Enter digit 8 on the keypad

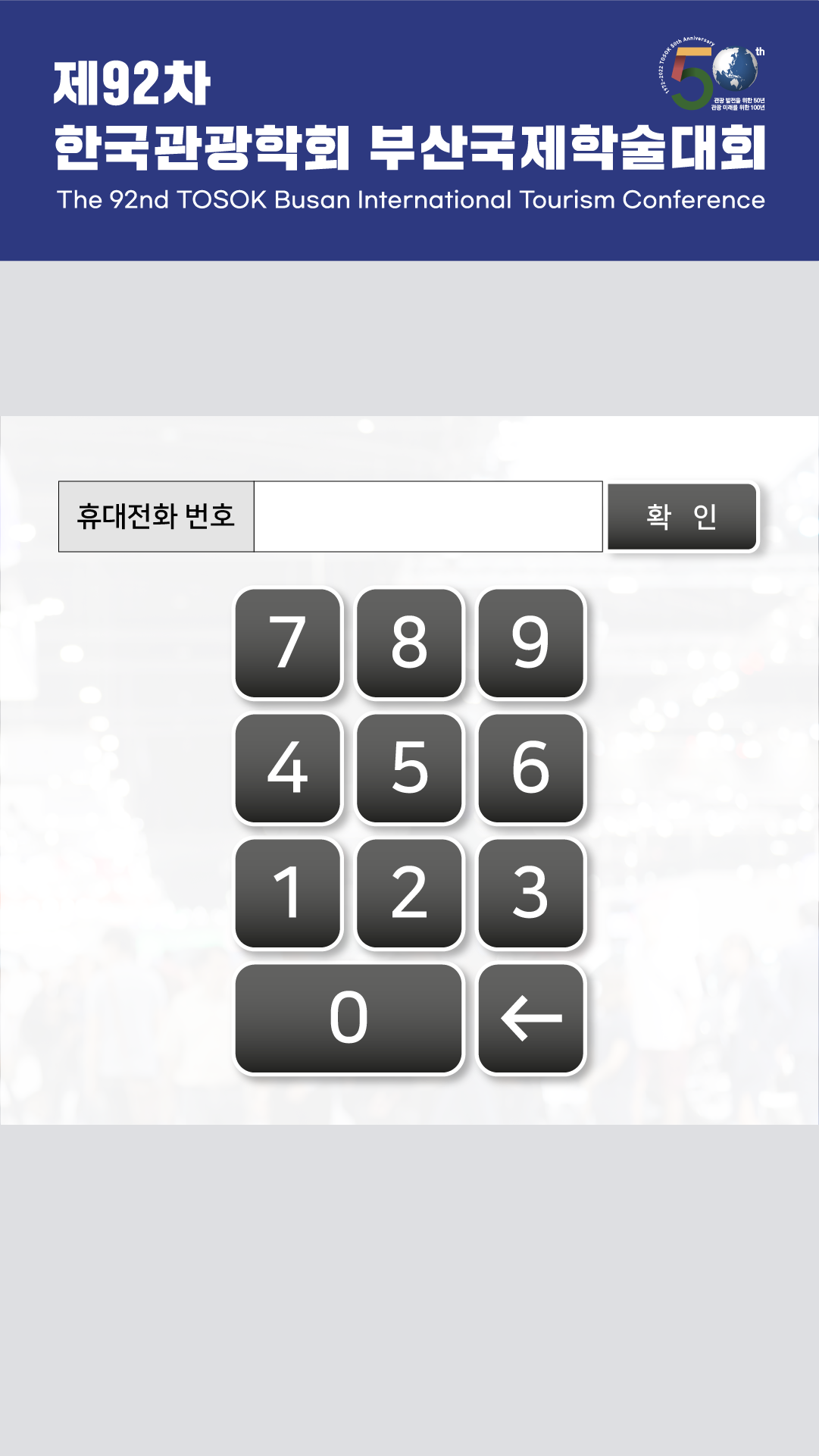coord(409,643)
